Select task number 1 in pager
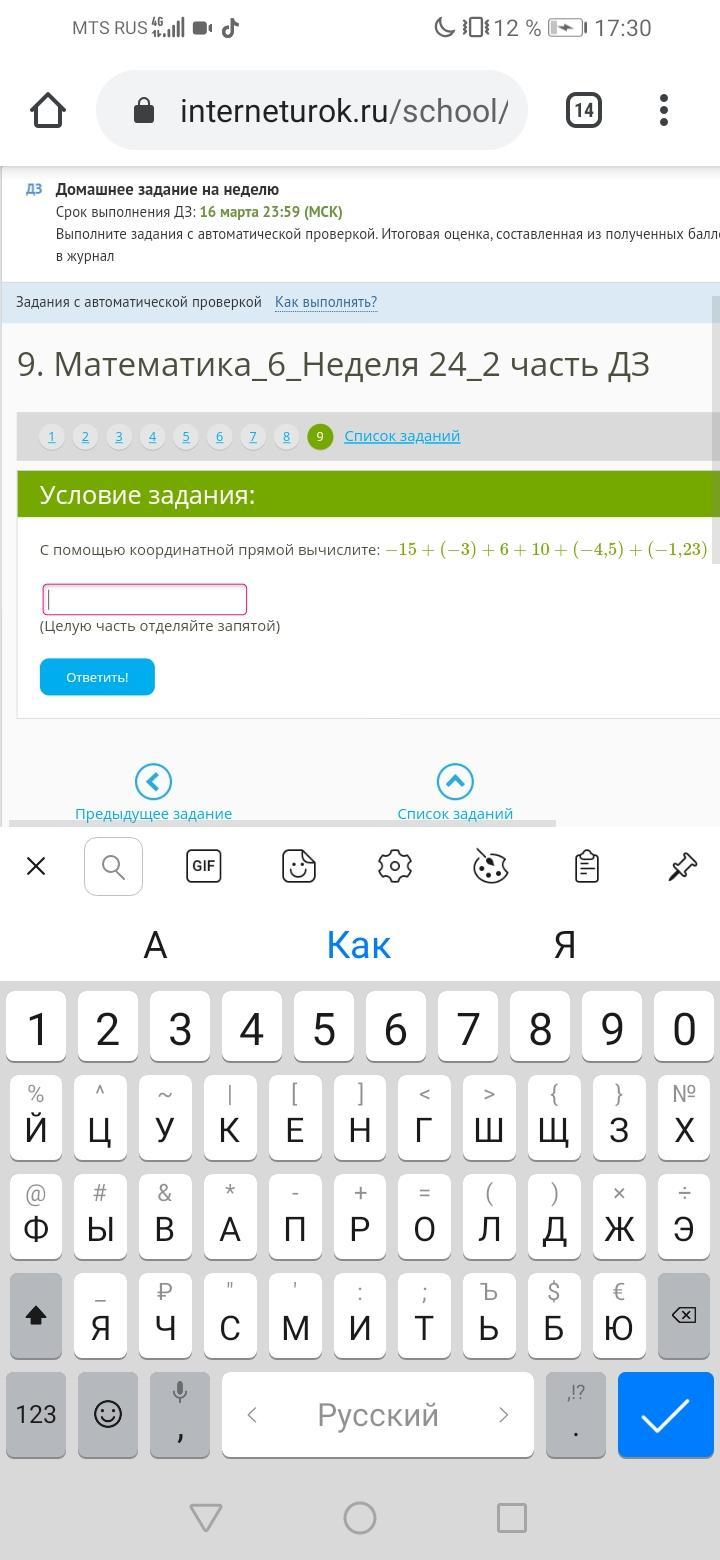 click(x=52, y=436)
